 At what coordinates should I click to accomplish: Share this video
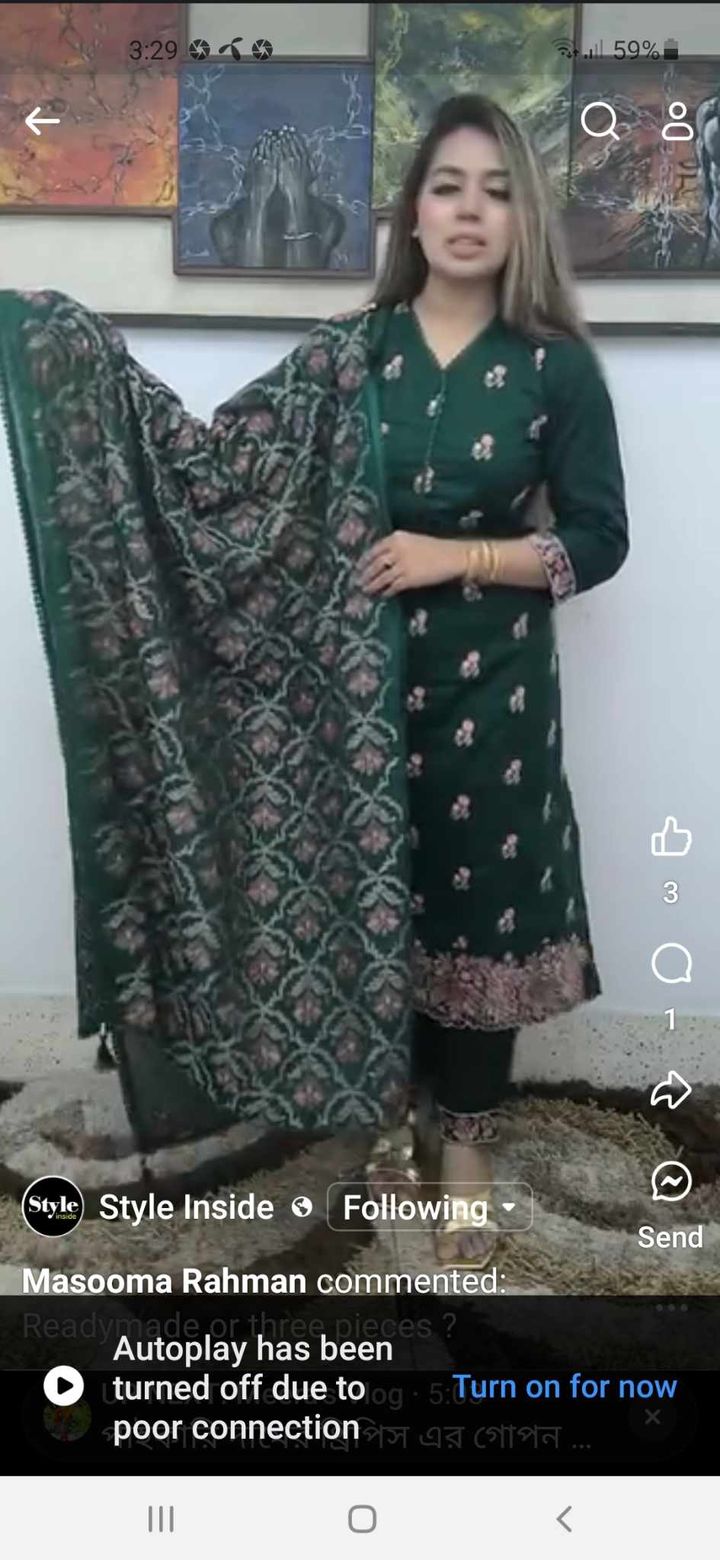coord(671,1089)
